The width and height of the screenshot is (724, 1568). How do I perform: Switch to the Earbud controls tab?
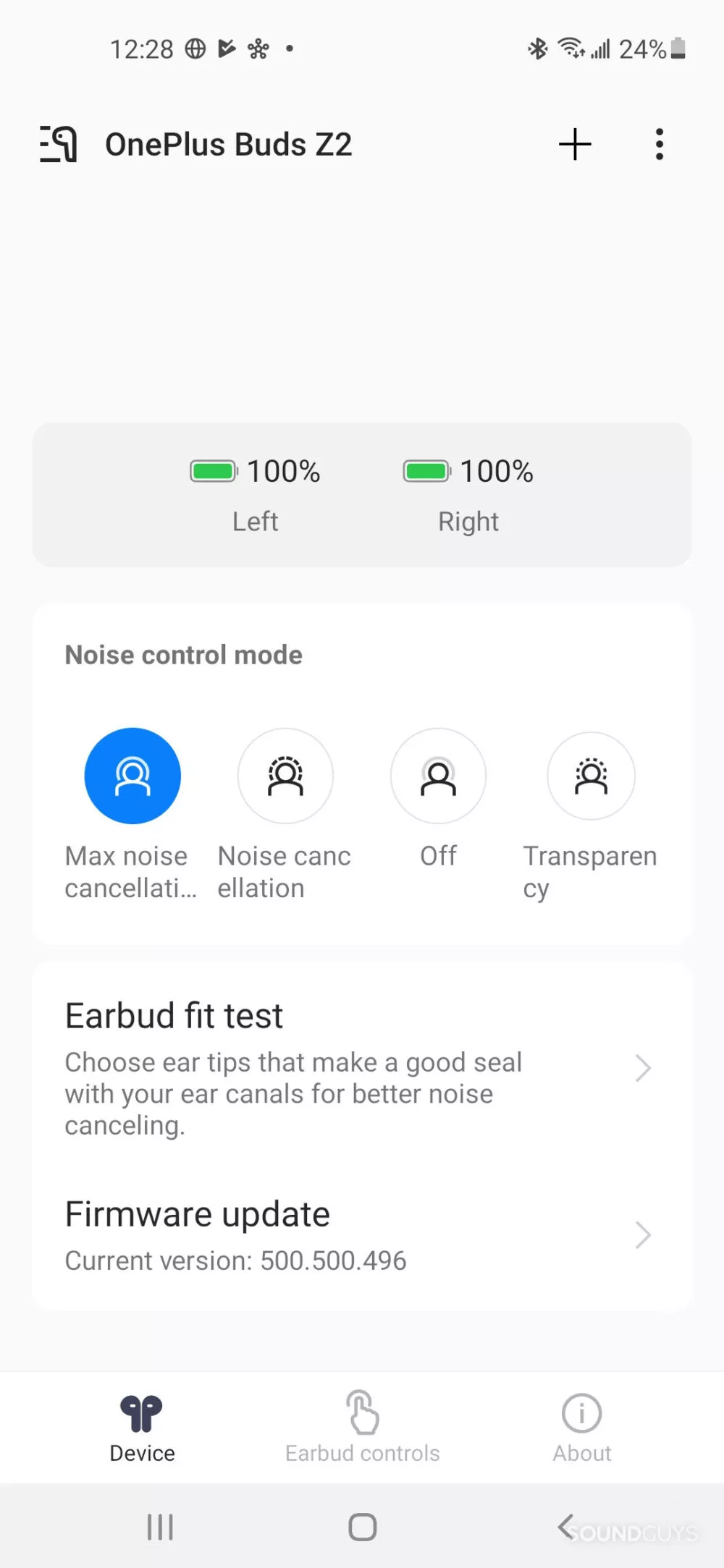362,1428
